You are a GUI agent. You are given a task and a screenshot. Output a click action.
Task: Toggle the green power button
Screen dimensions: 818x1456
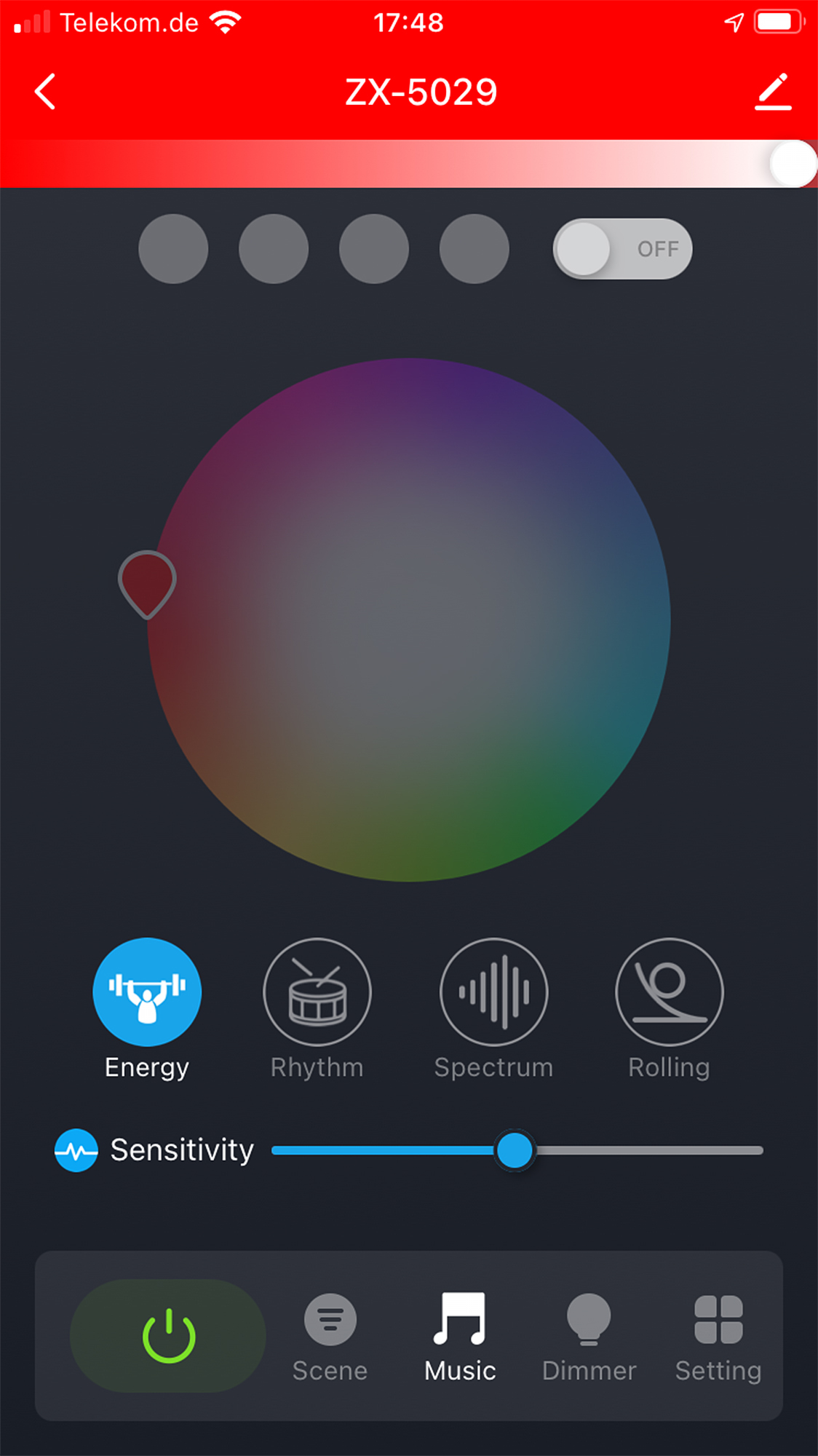tap(168, 1336)
